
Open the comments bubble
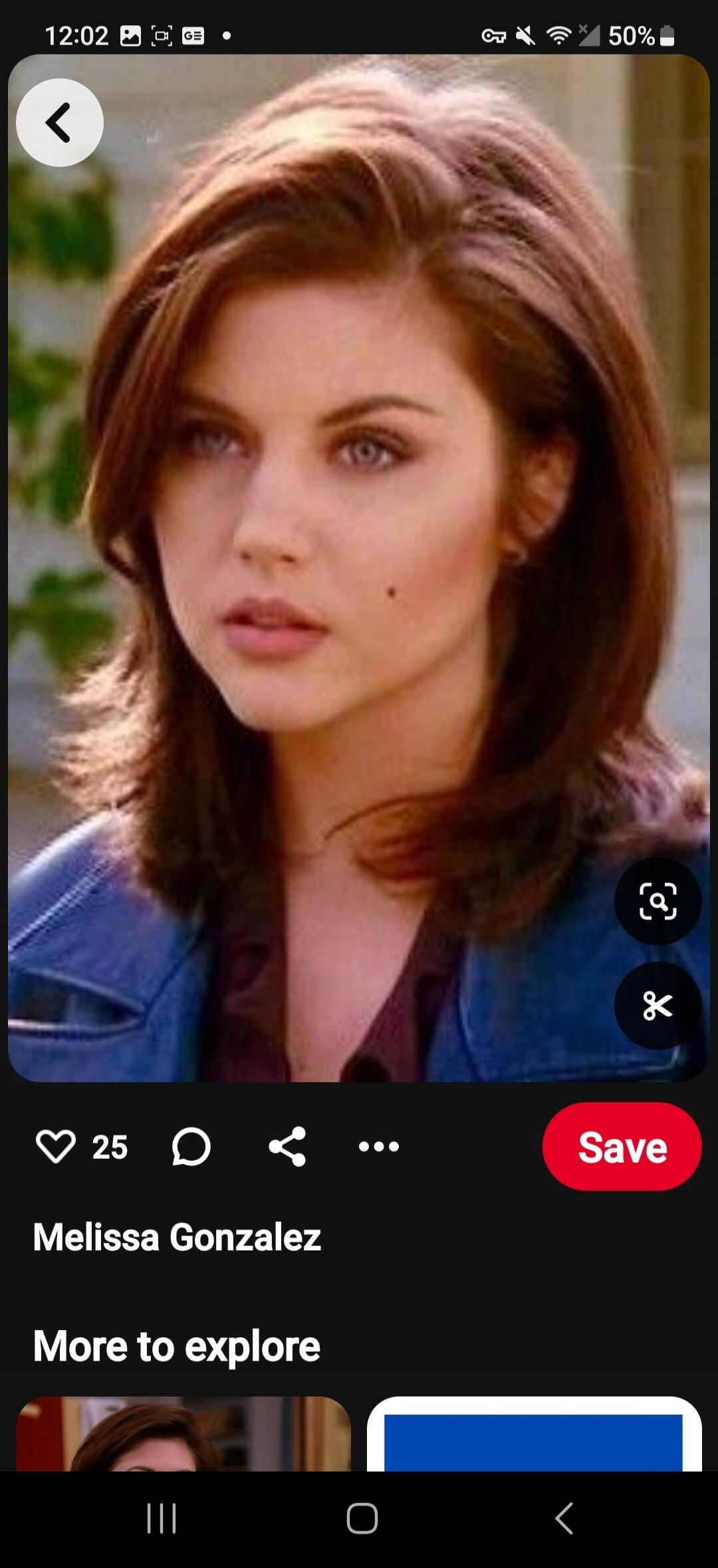[191, 1147]
